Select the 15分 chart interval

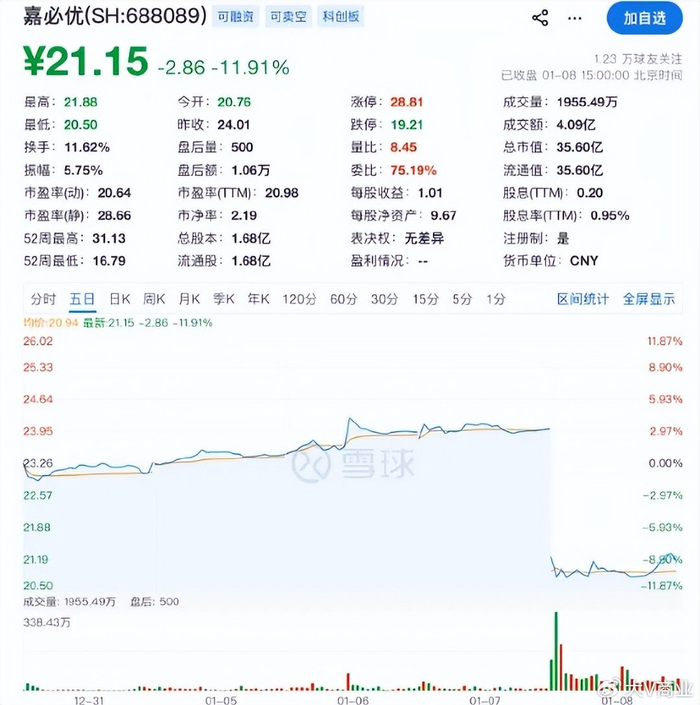pyautogui.click(x=425, y=299)
